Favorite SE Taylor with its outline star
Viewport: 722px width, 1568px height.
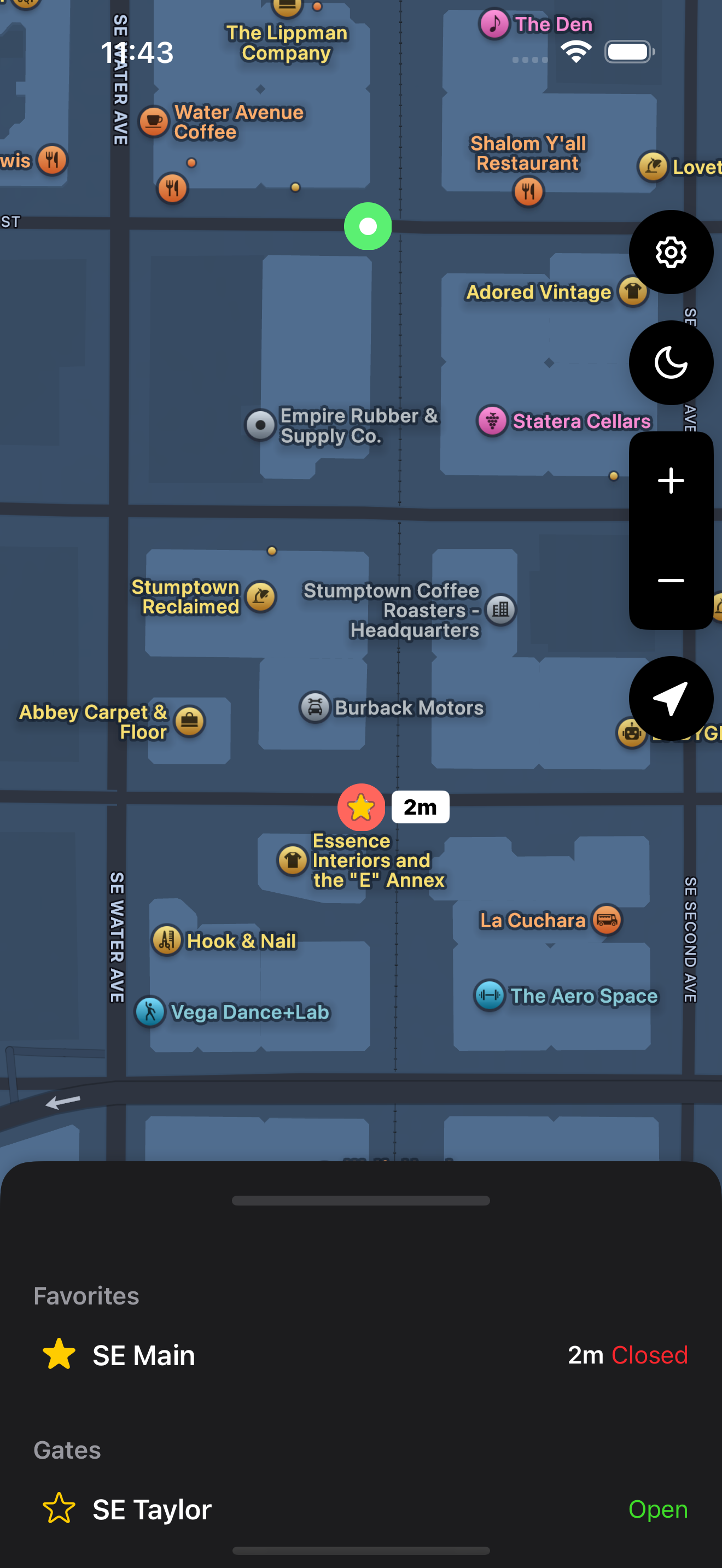click(59, 1508)
